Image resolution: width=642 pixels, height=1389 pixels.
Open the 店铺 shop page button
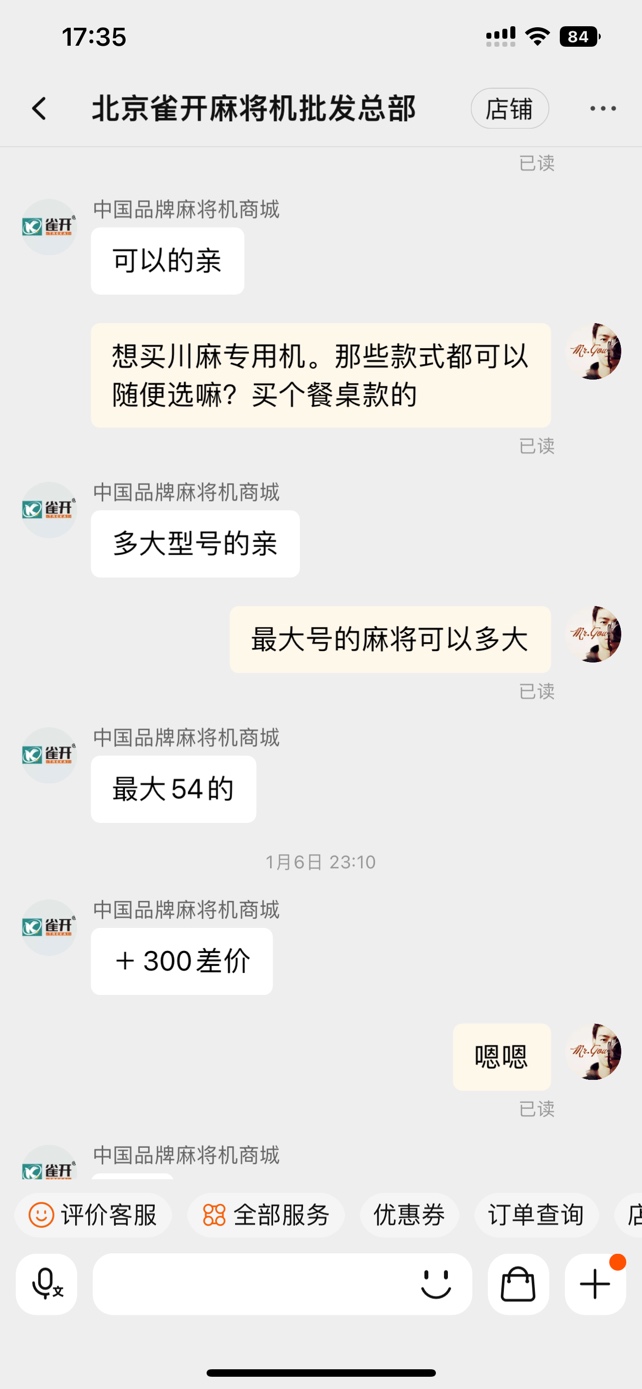[x=509, y=109]
